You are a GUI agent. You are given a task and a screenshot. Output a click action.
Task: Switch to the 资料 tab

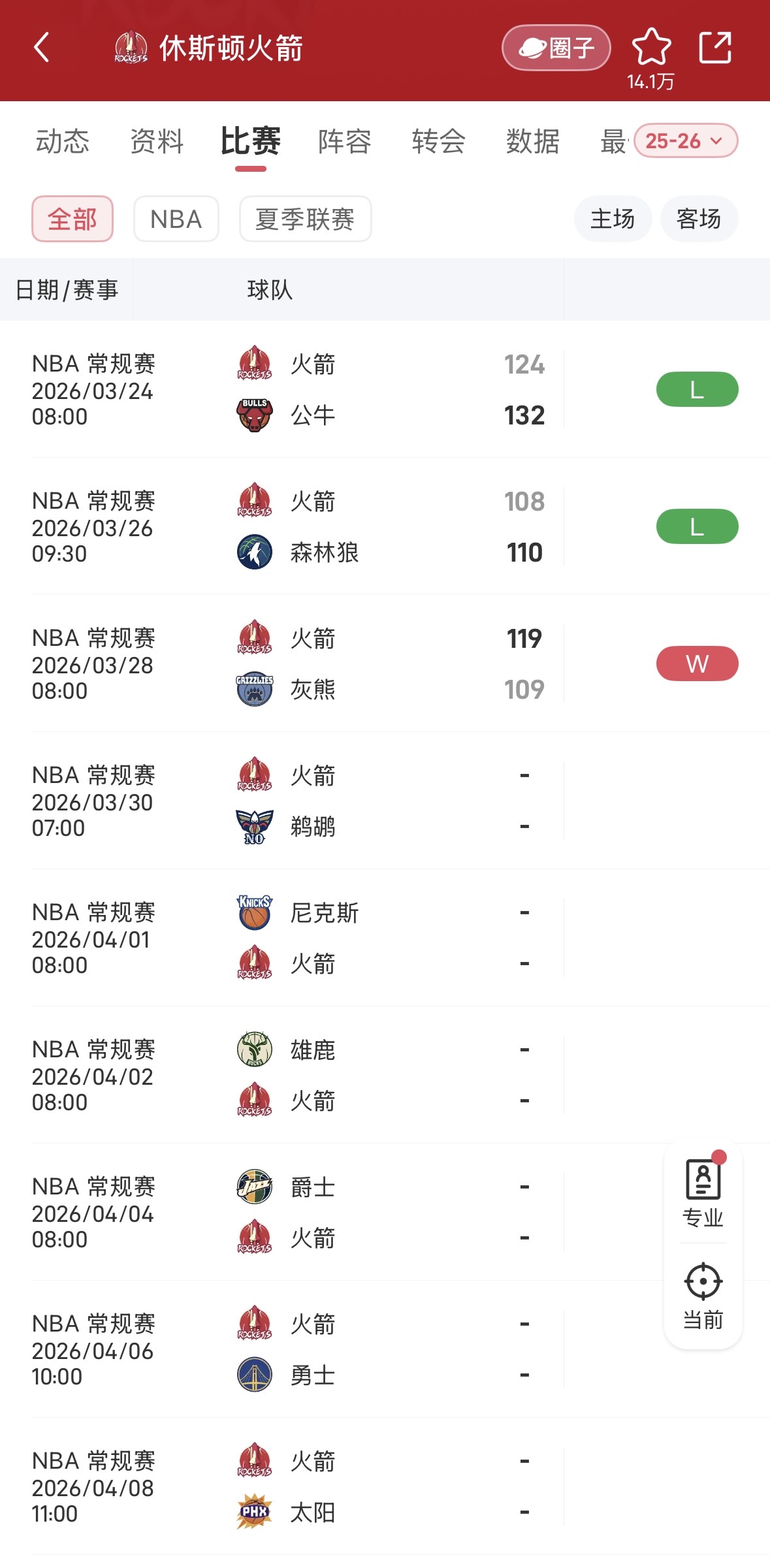click(157, 141)
